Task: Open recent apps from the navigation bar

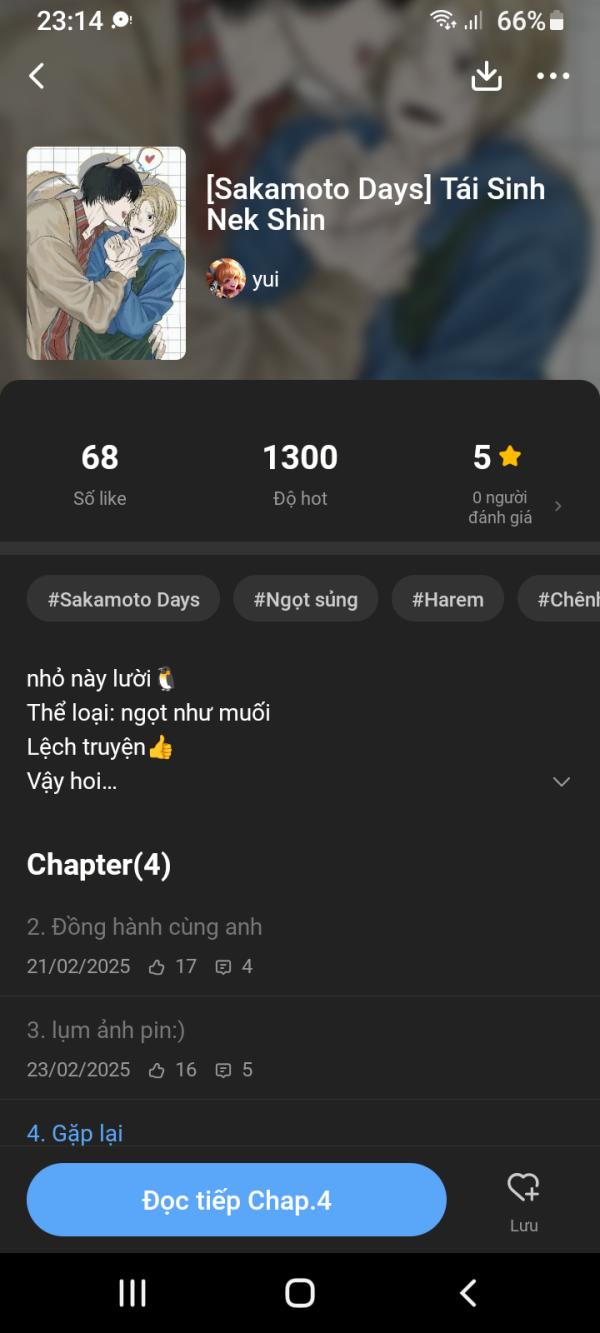Action: (132, 1293)
